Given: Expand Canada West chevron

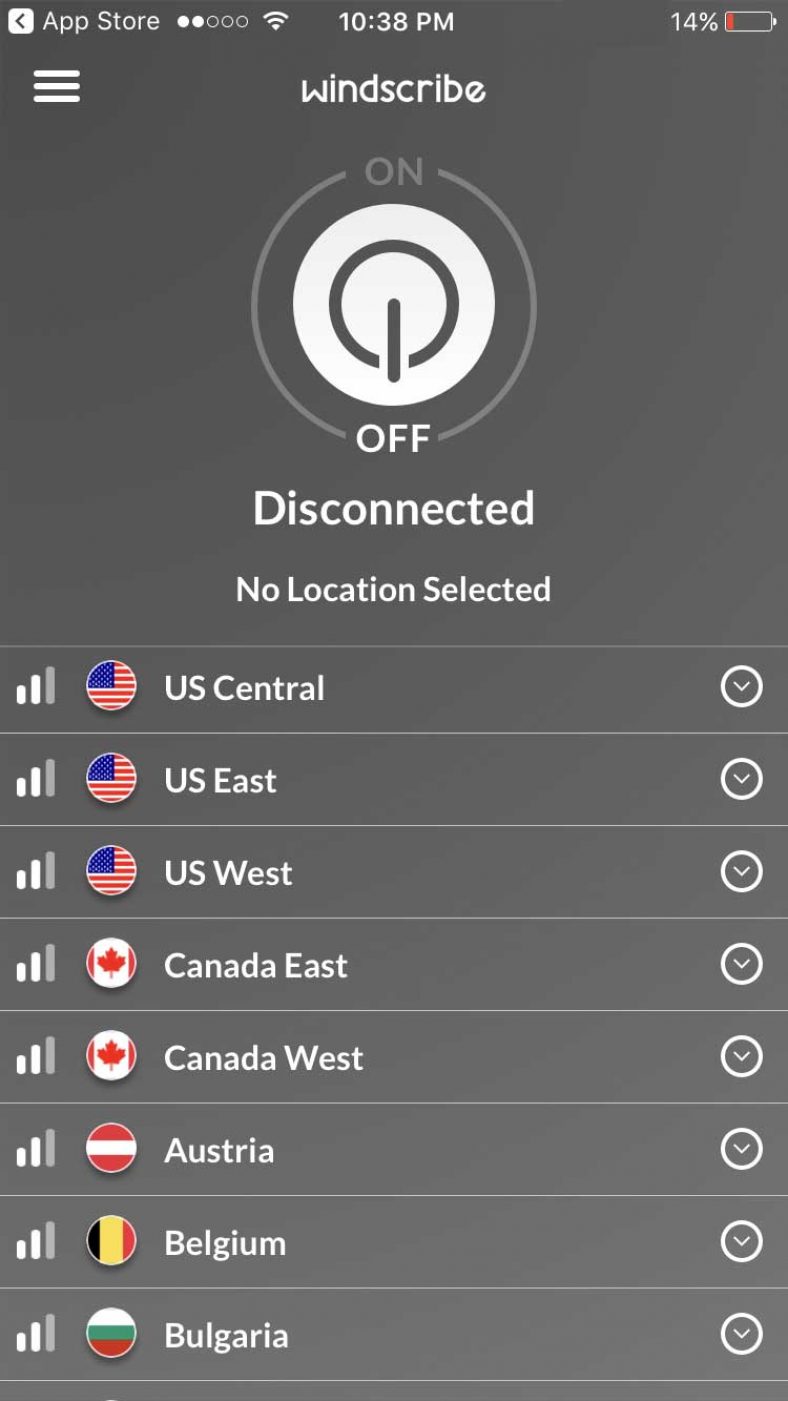Looking at the screenshot, I should coord(741,1058).
